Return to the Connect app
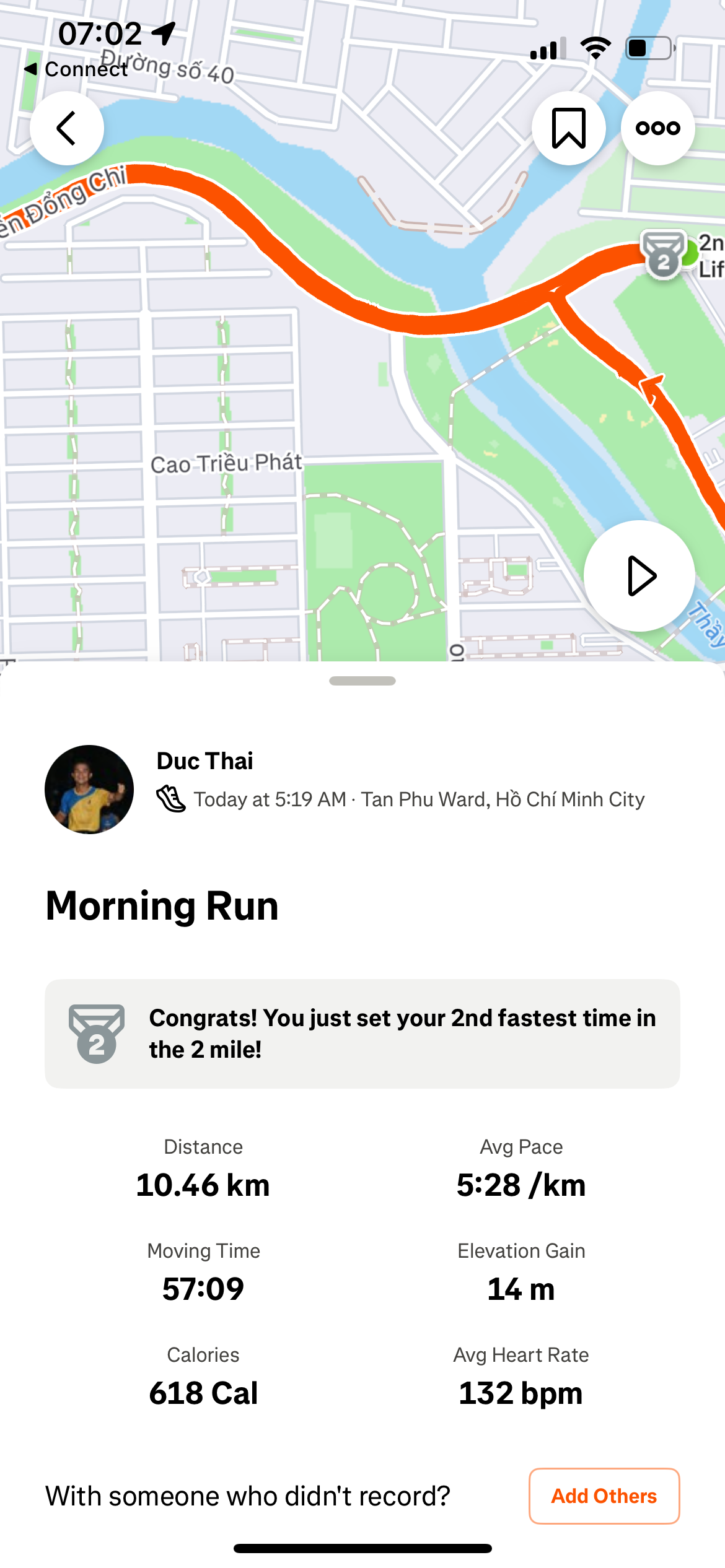This screenshot has width=725, height=1568. [x=76, y=69]
